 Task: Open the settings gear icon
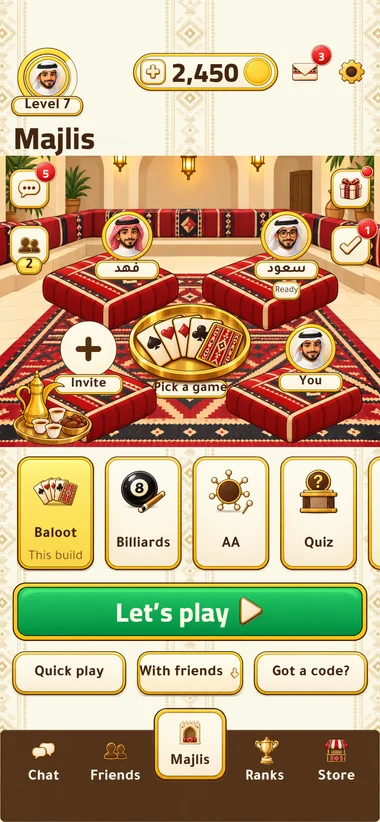(351, 72)
